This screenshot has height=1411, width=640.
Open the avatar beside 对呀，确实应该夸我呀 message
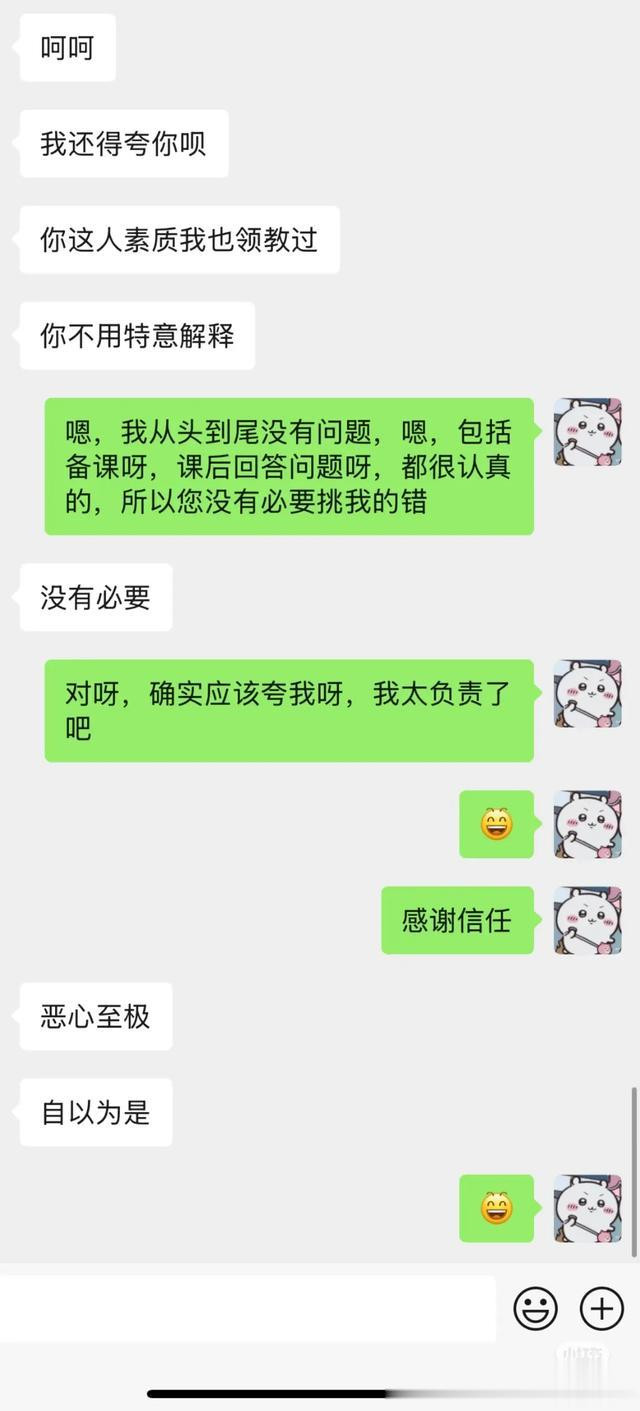[x=587, y=693]
